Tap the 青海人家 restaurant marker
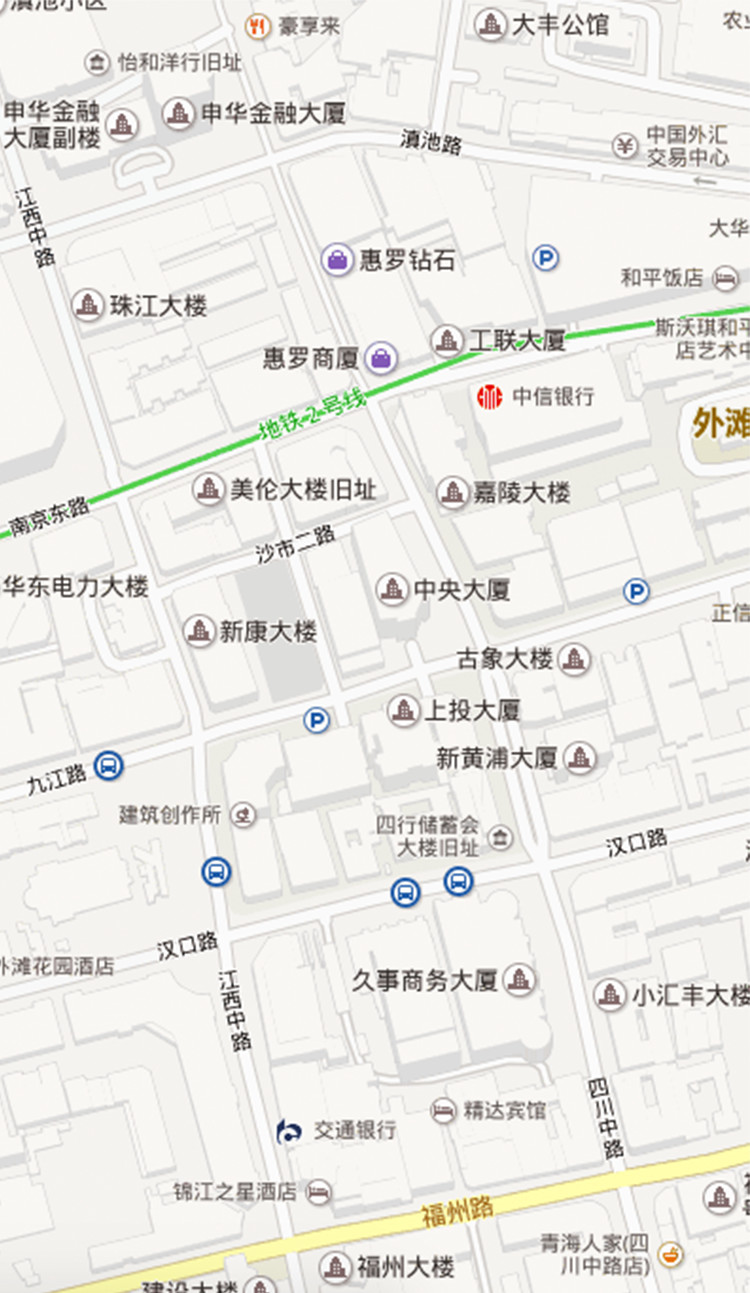The image size is (750, 1293). [670, 1254]
